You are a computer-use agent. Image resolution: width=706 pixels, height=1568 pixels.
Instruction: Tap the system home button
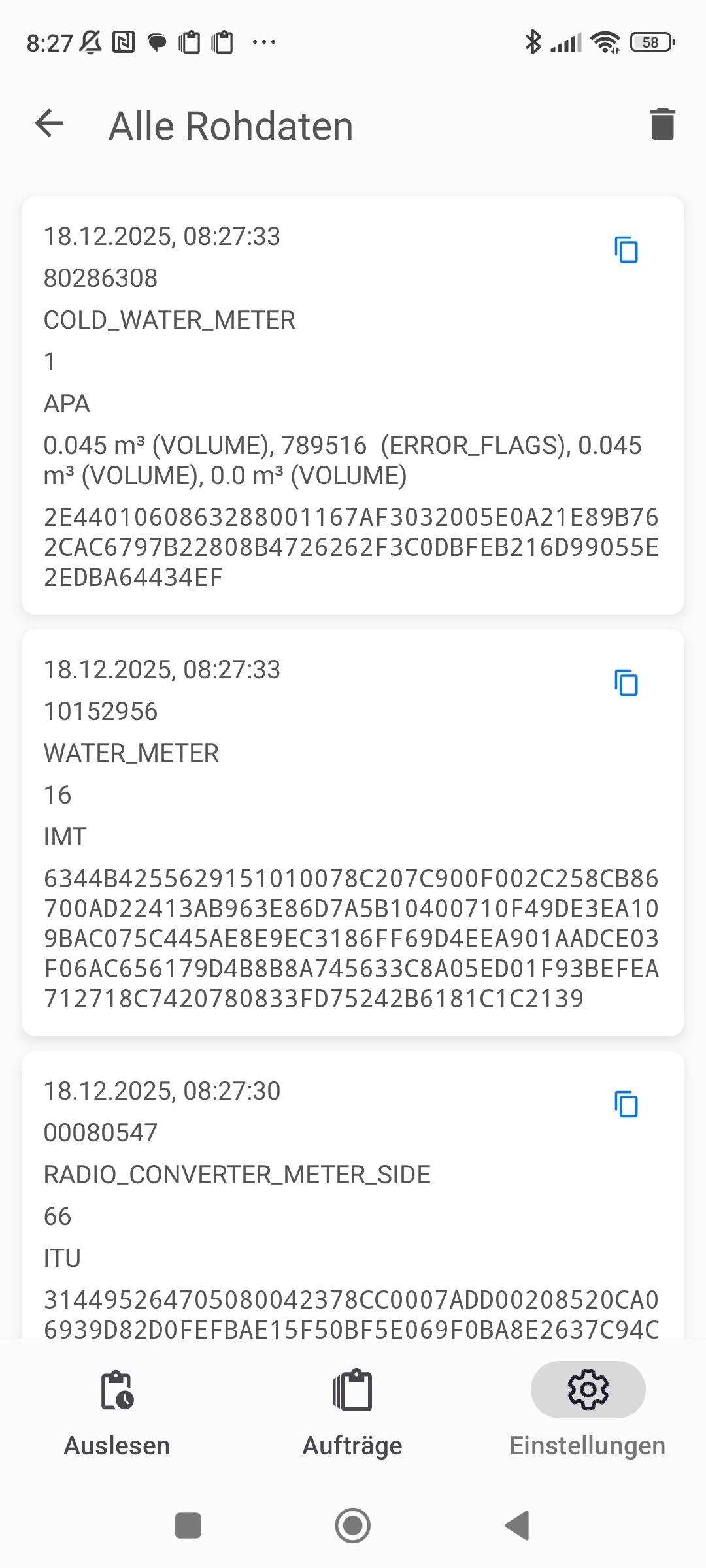(353, 1526)
